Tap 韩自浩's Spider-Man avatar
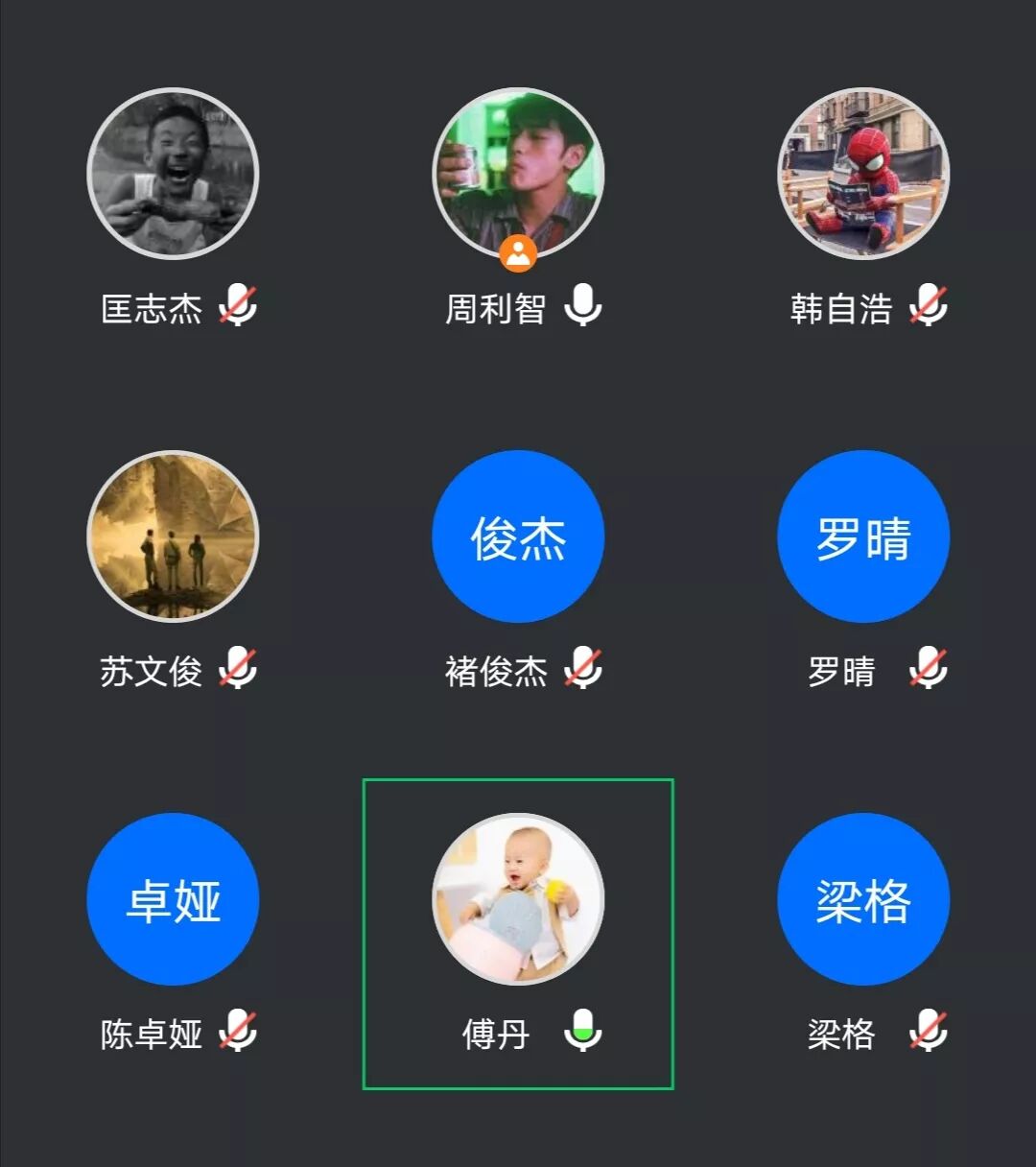The image size is (1036, 1167). (x=863, y=174)
